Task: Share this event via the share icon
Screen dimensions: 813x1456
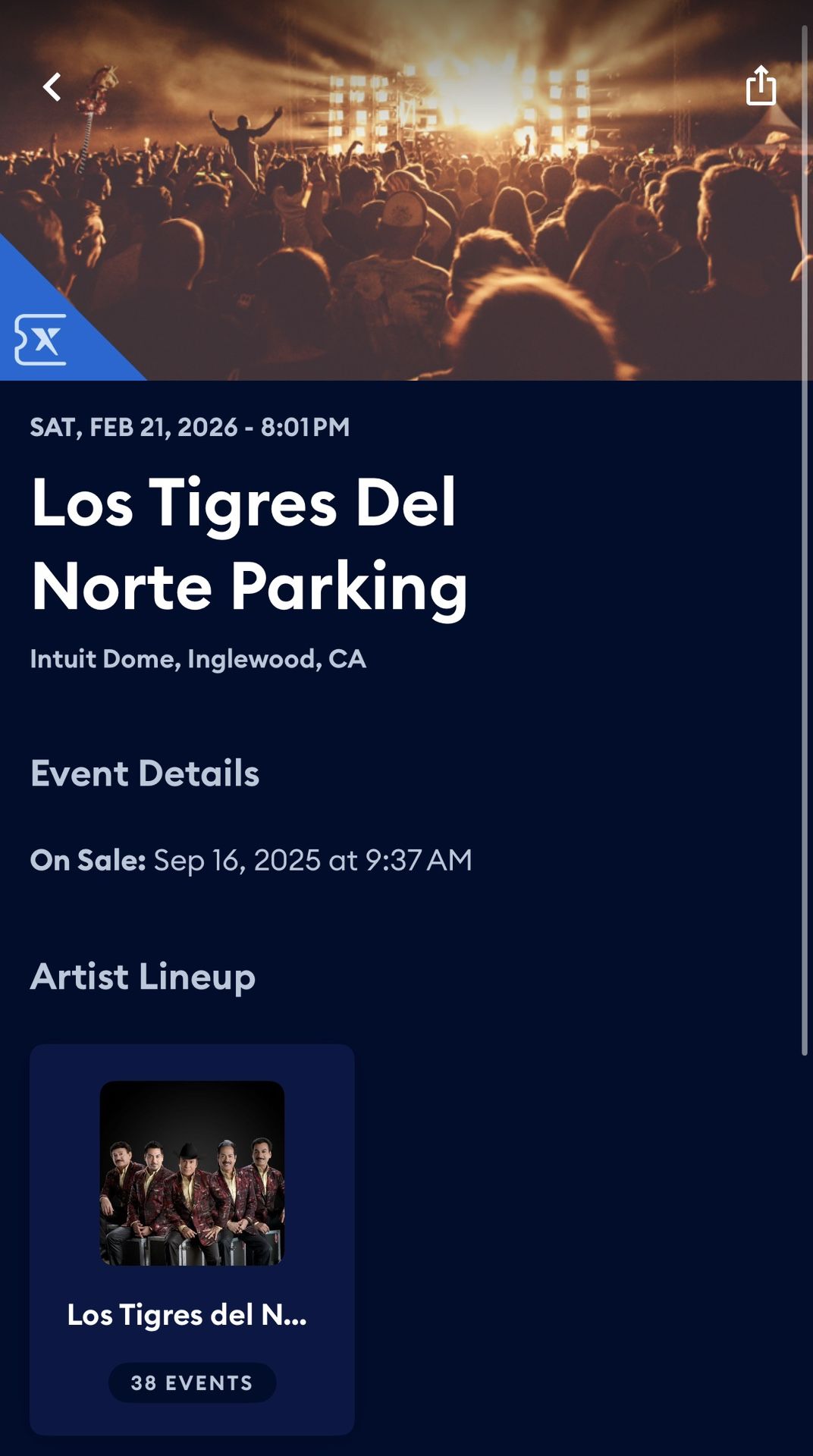Action: click(x=761, y=85)
